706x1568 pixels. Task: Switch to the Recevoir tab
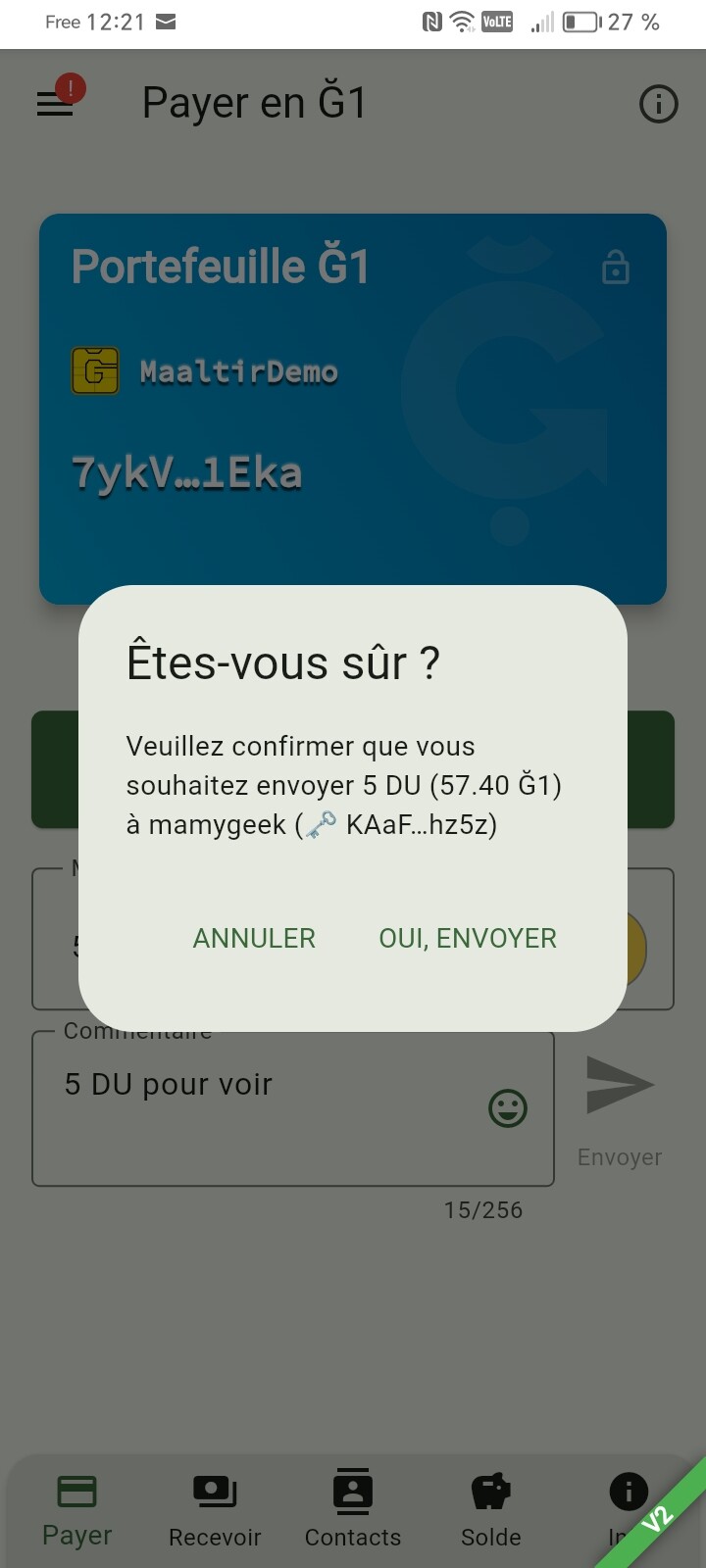click(215, 1511)
